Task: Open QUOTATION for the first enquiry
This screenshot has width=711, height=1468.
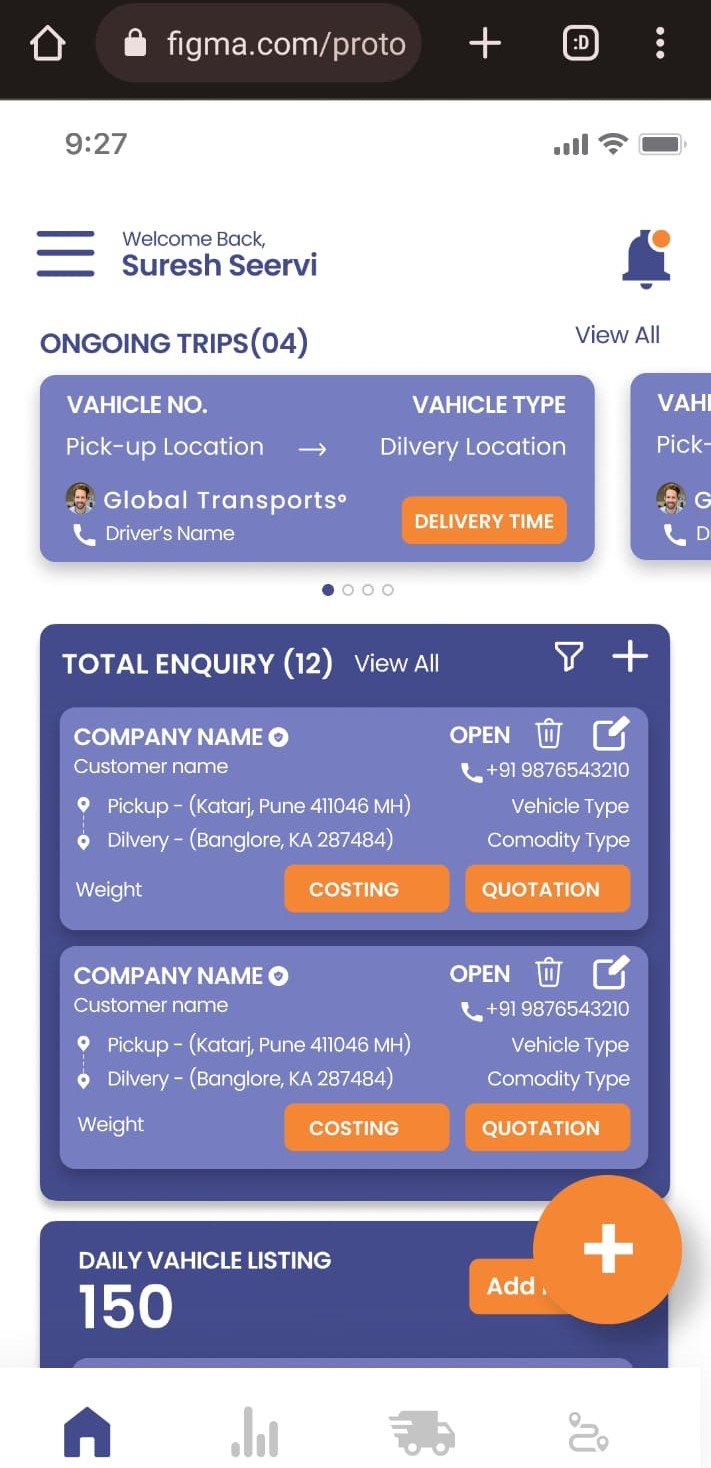Action: [x=548, y=889]
